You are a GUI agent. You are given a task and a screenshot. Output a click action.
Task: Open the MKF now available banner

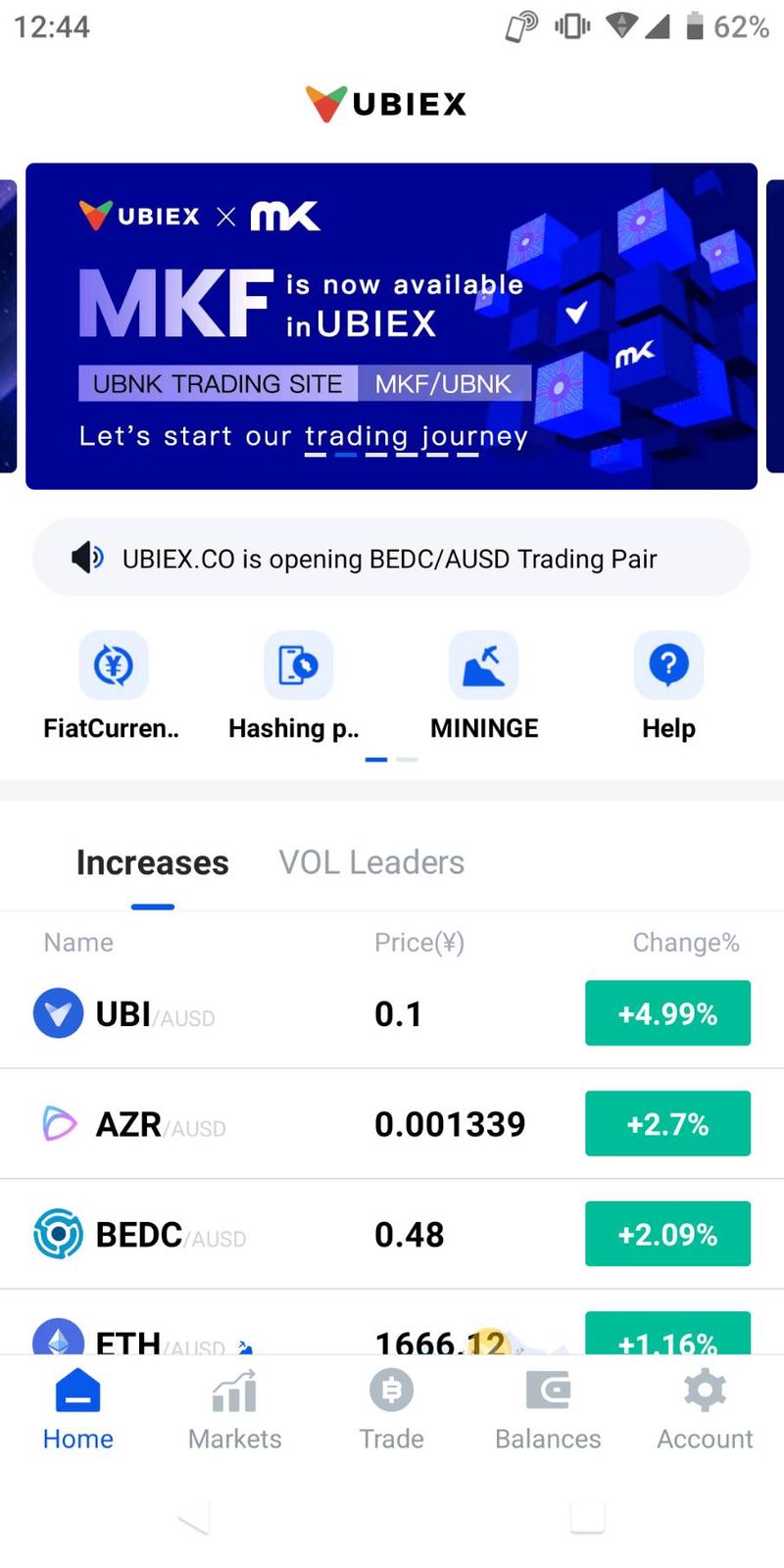tap(391, 325)
